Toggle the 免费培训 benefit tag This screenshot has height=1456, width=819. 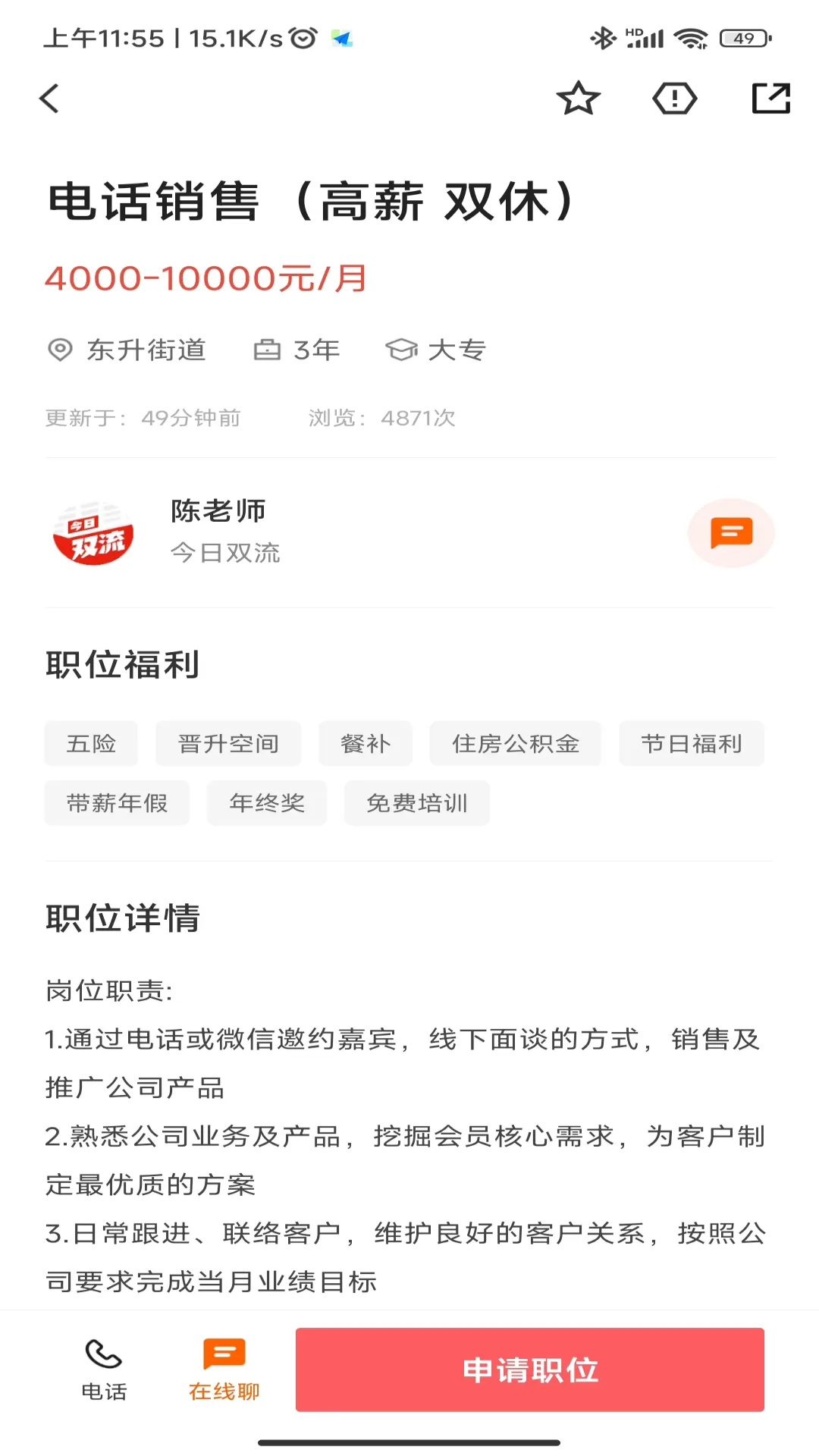[416, 803]
